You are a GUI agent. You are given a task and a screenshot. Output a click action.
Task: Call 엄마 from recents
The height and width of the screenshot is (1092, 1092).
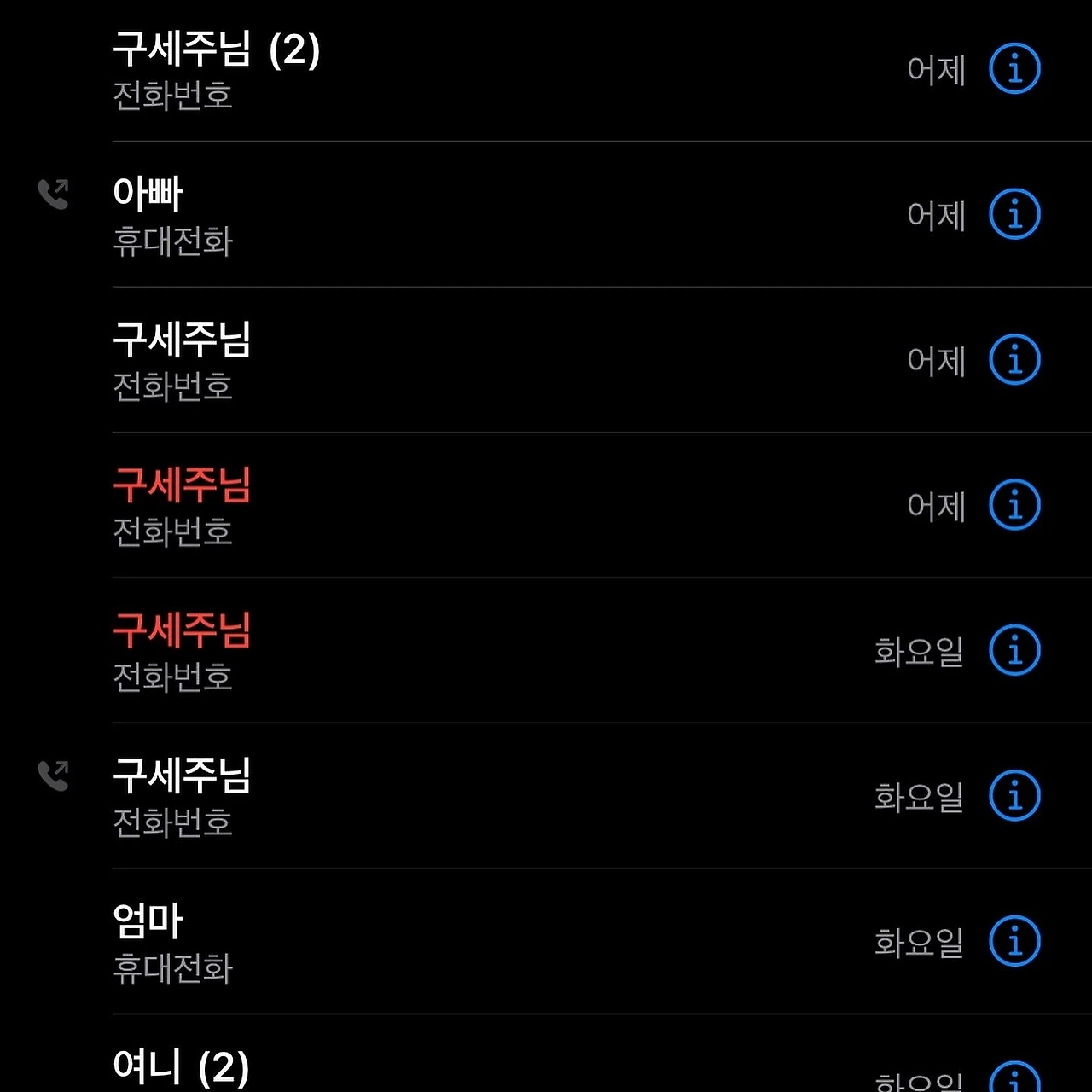click(x=546, y=942)
